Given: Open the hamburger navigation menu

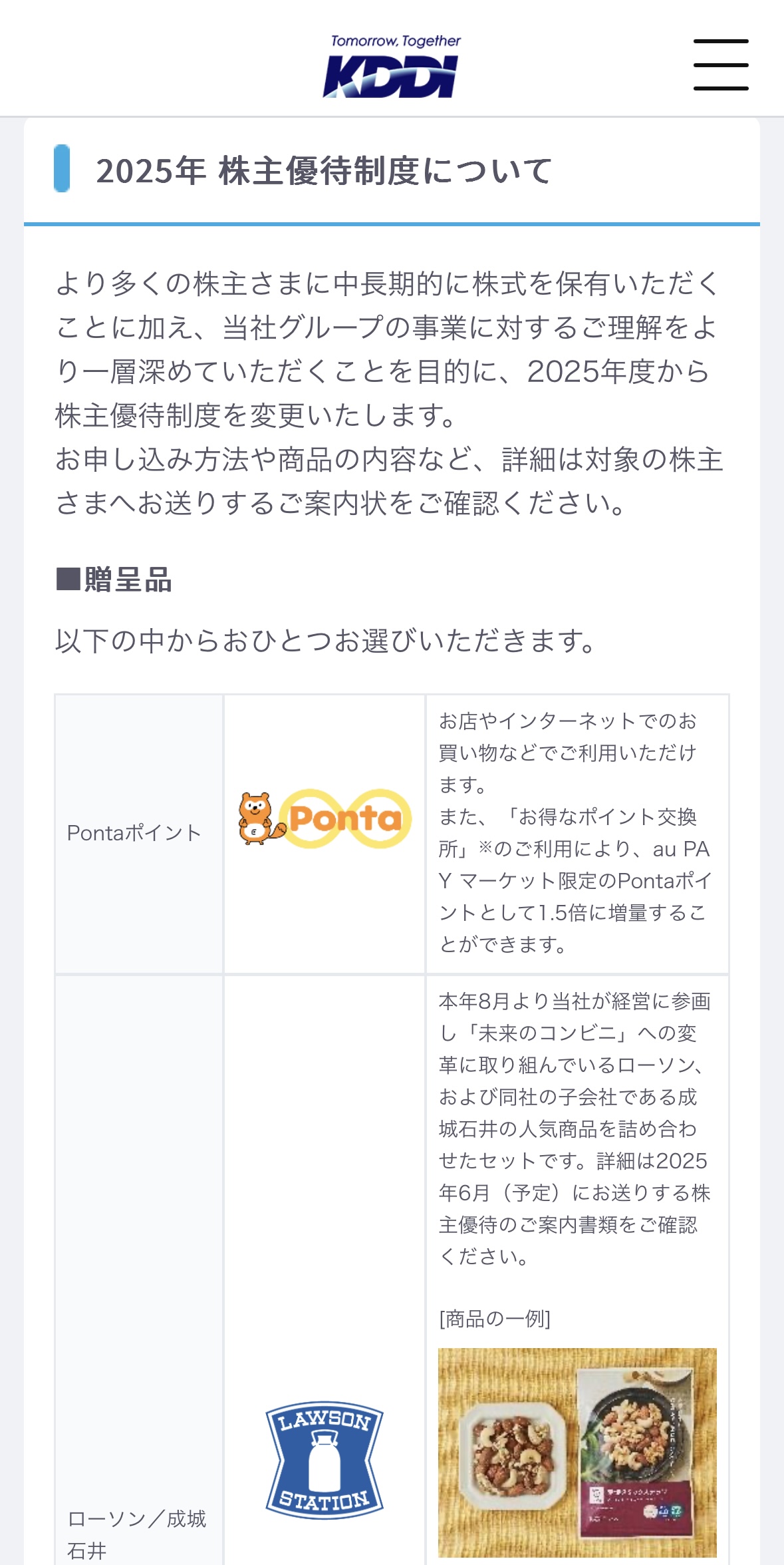Looking at the screenshot, I should click(x=721, y=65).
